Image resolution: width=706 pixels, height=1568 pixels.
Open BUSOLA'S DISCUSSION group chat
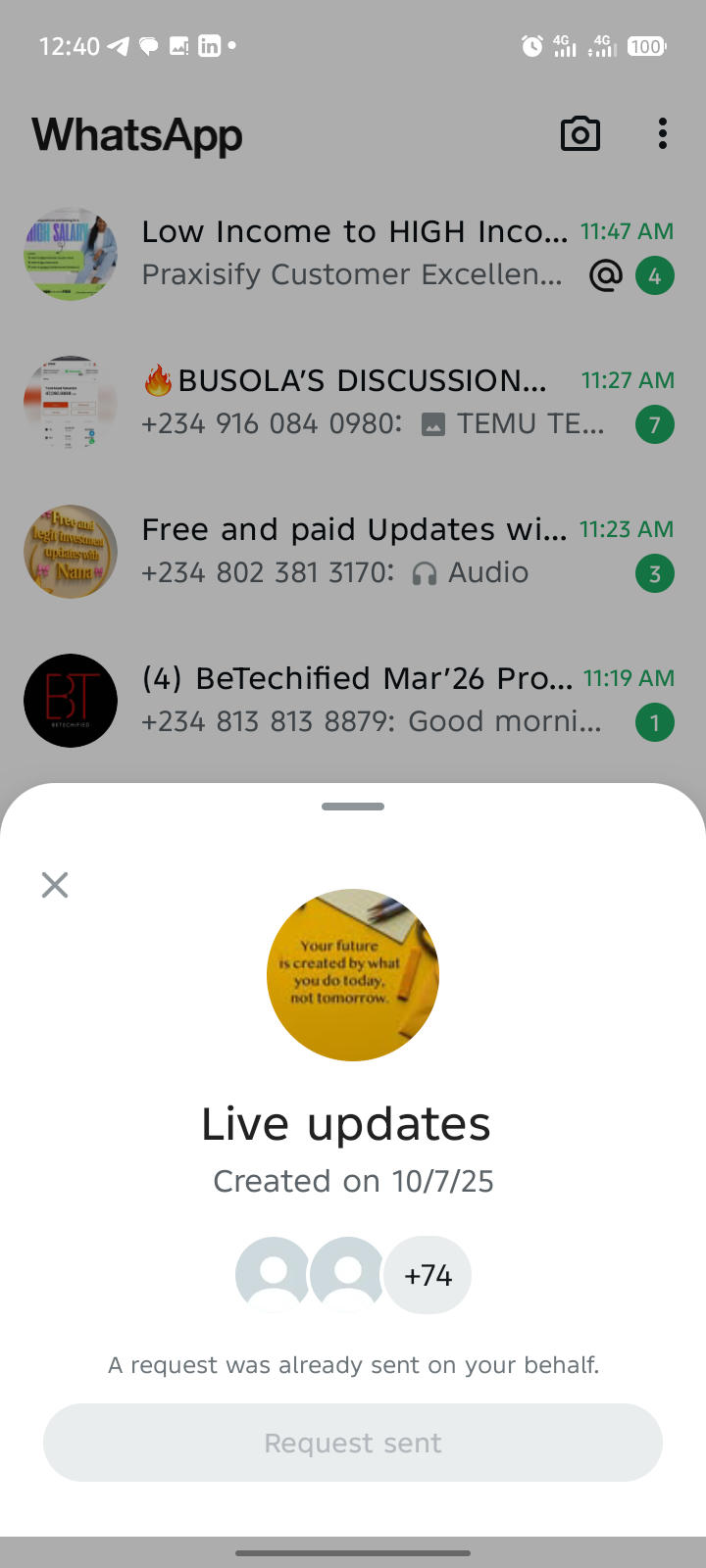tap(353, 402)
